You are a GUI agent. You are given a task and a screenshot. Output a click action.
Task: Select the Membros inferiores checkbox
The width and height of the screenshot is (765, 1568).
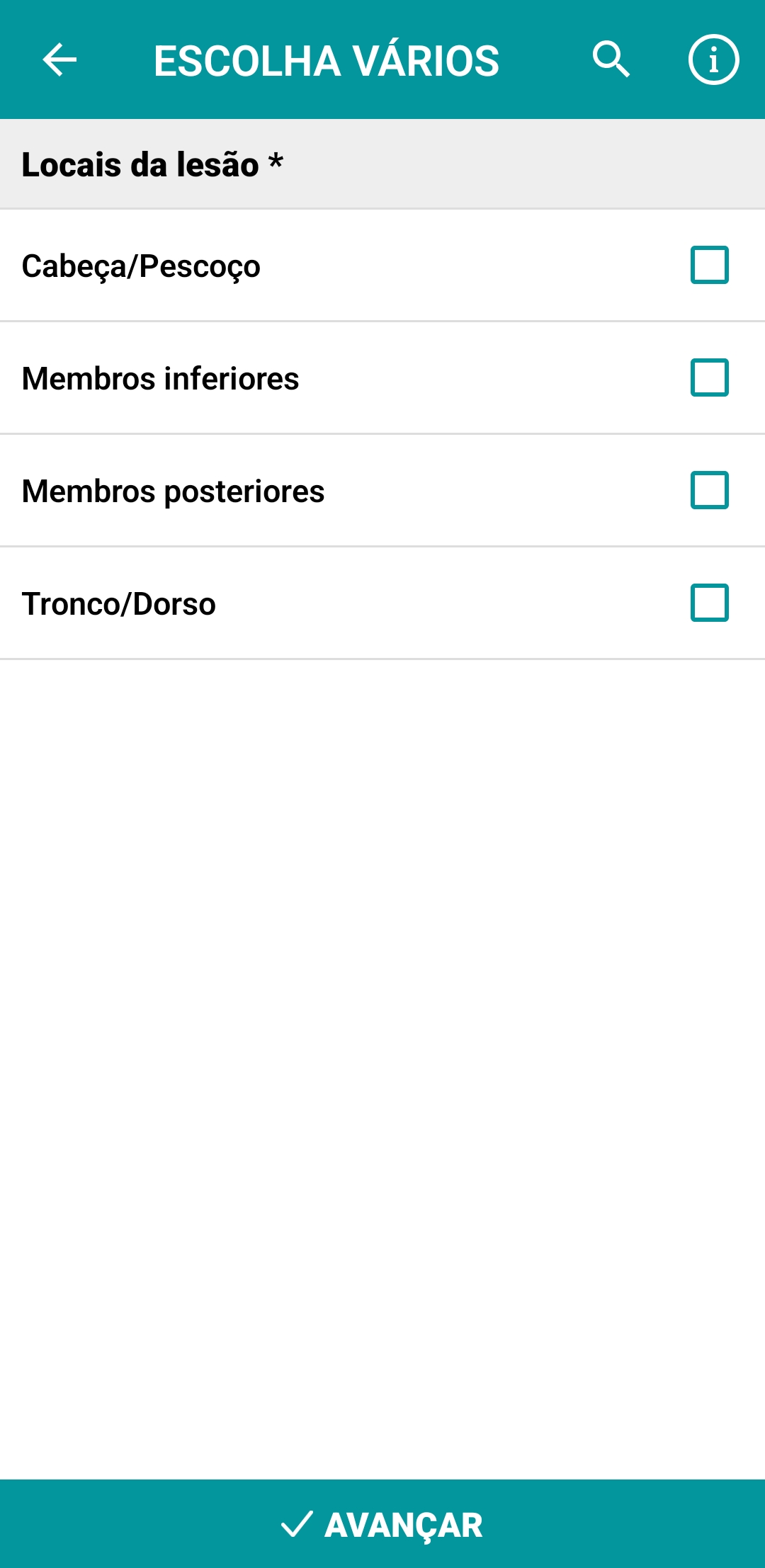pos(709,377)
